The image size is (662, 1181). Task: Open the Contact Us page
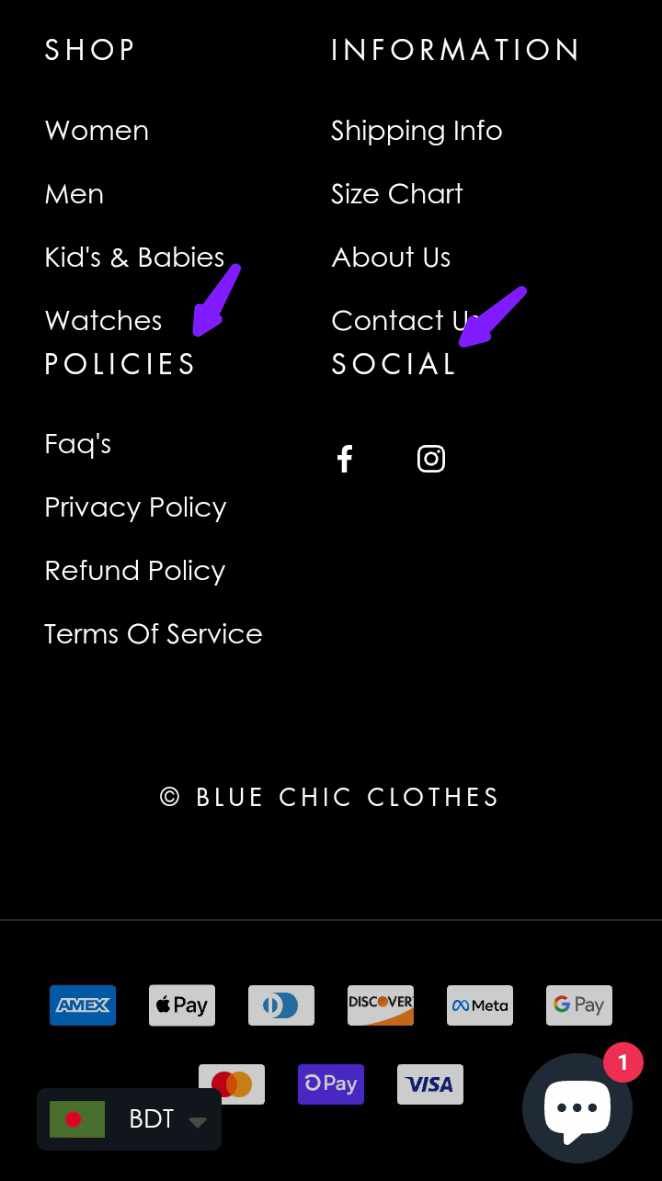395,320
